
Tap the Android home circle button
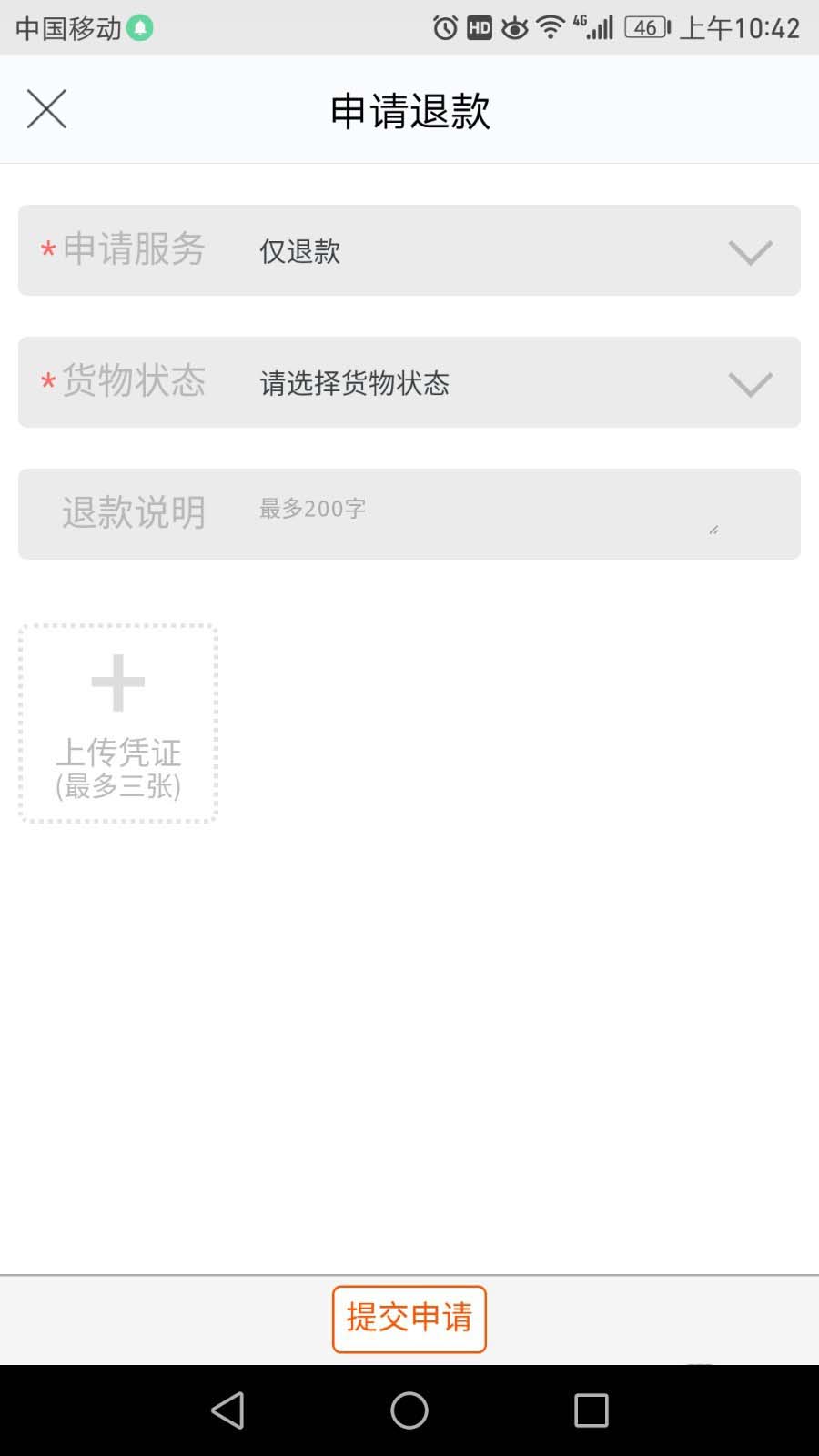pos(409,1410)
